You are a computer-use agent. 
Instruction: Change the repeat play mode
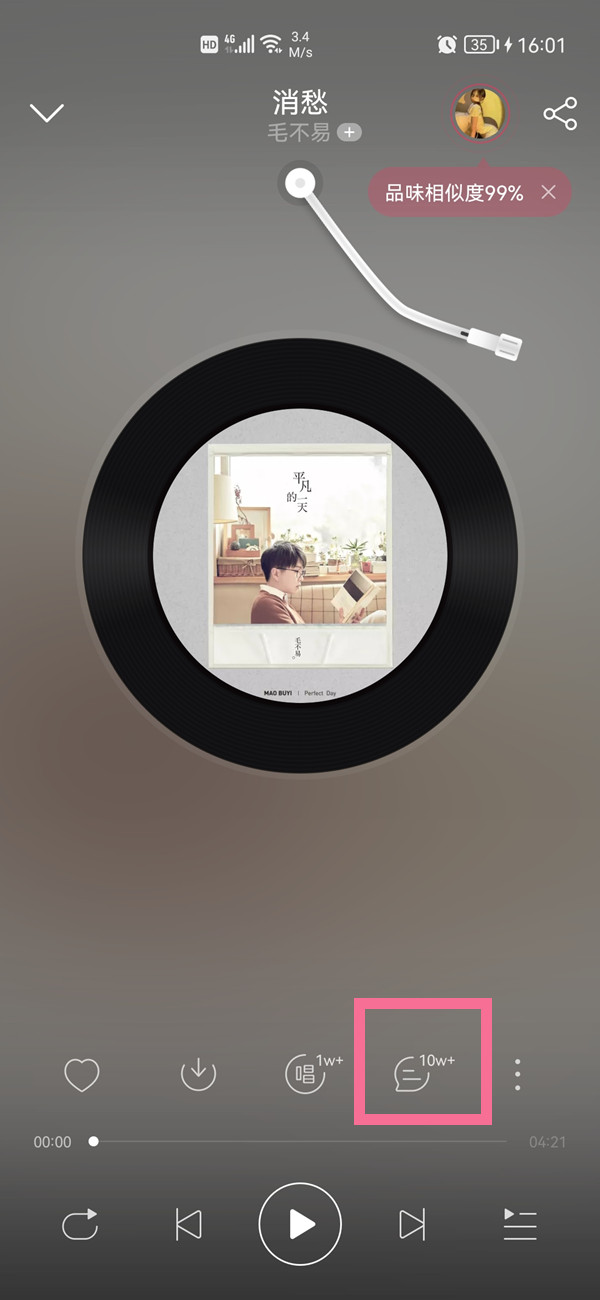[80, 1224]
